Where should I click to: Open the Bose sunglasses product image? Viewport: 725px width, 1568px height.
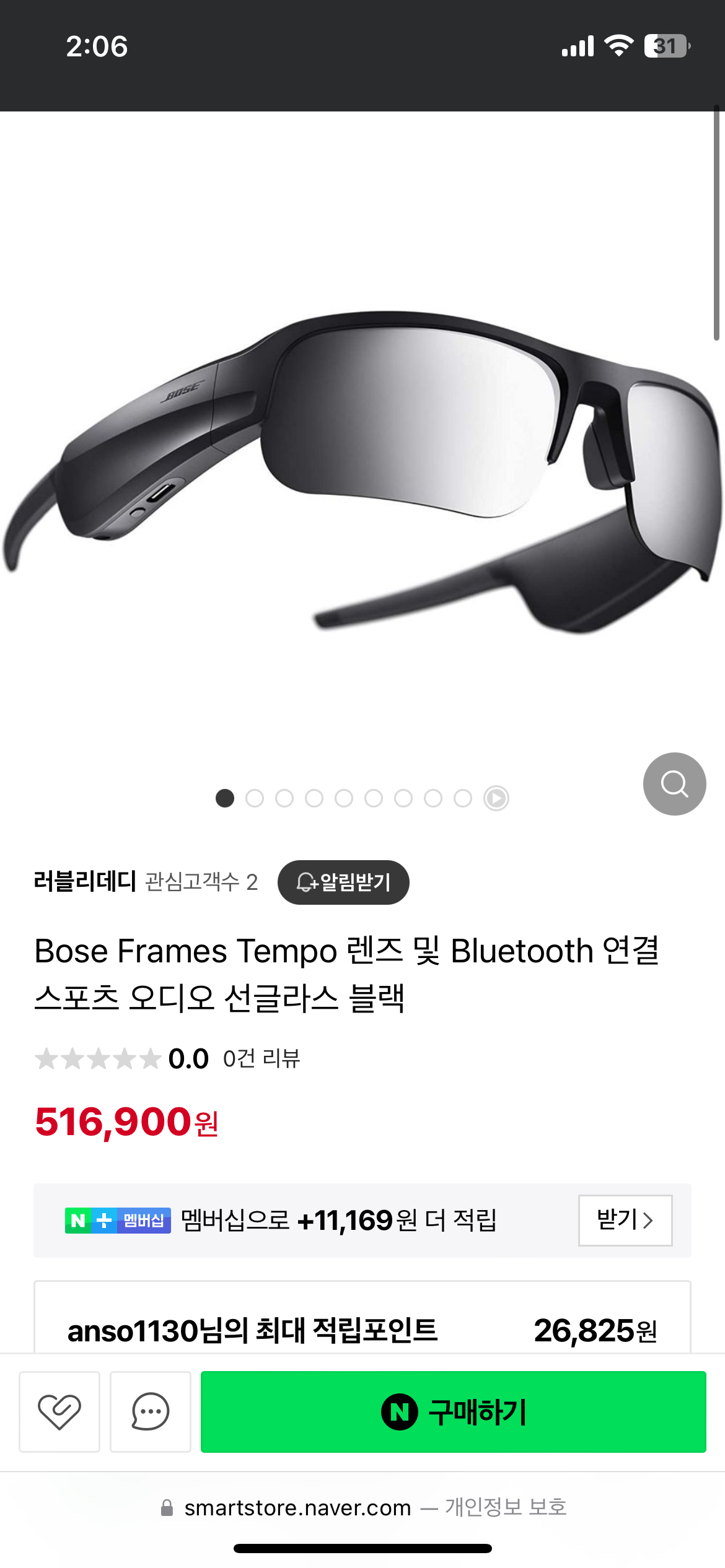click(362, 471)
